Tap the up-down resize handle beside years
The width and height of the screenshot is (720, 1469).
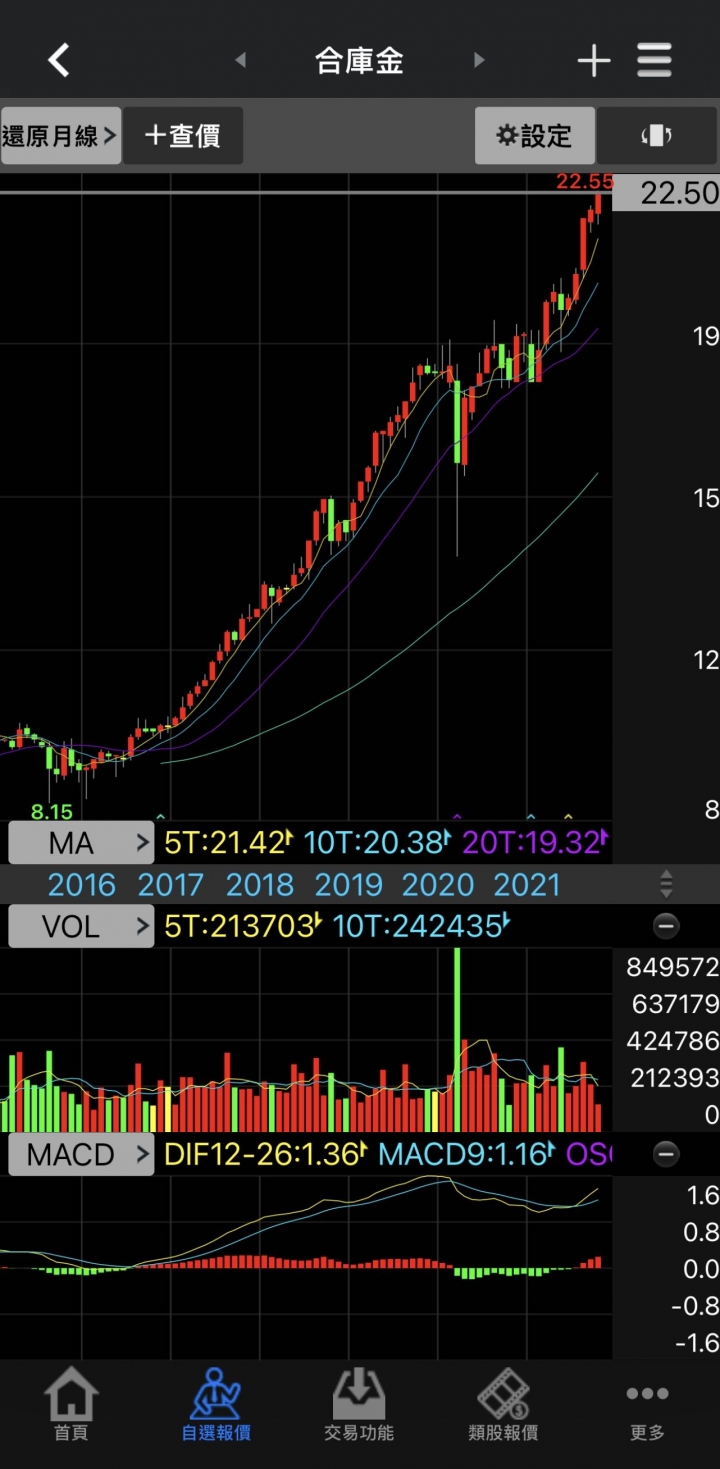point(666,884)
